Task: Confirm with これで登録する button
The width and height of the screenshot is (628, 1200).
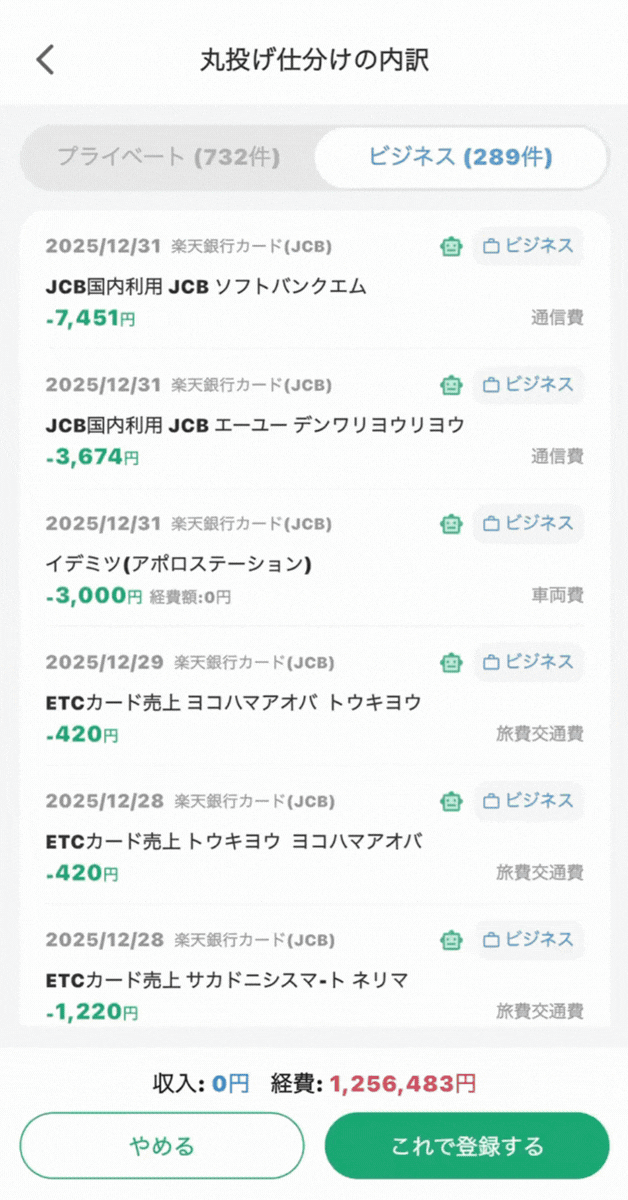Action: 466,1145
